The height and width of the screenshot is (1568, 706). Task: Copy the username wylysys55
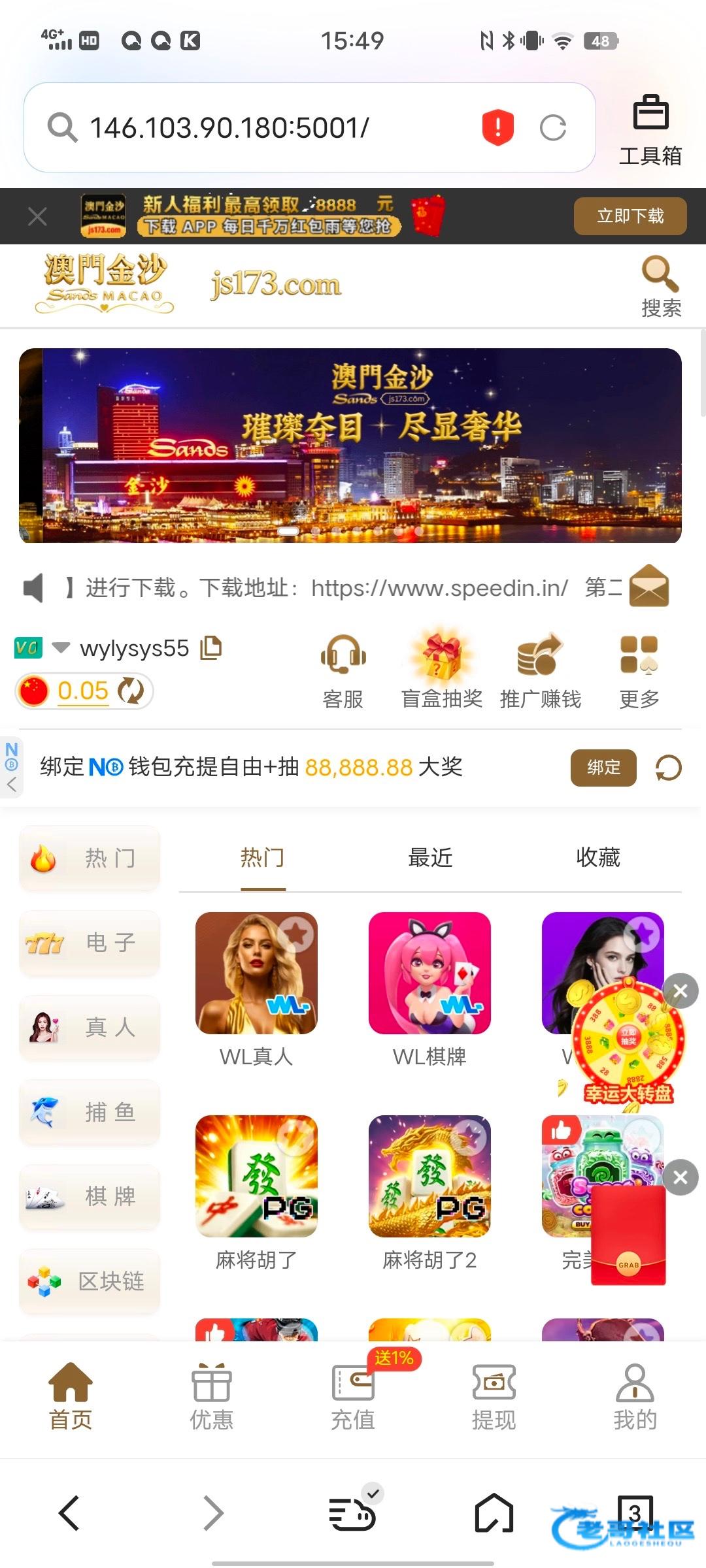point(210,647)
